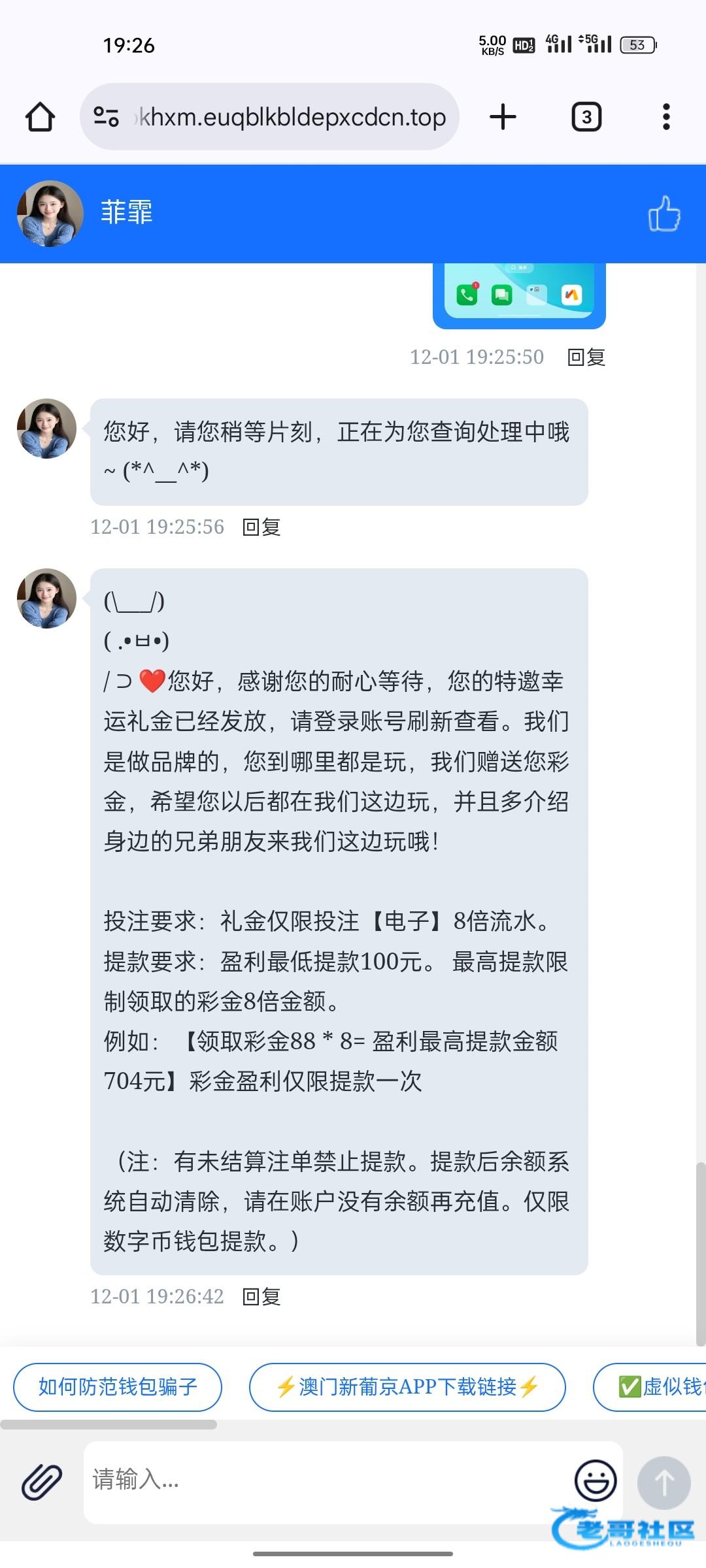
Task: Open the emoji picker
Action: click(x=596, y=1481)
